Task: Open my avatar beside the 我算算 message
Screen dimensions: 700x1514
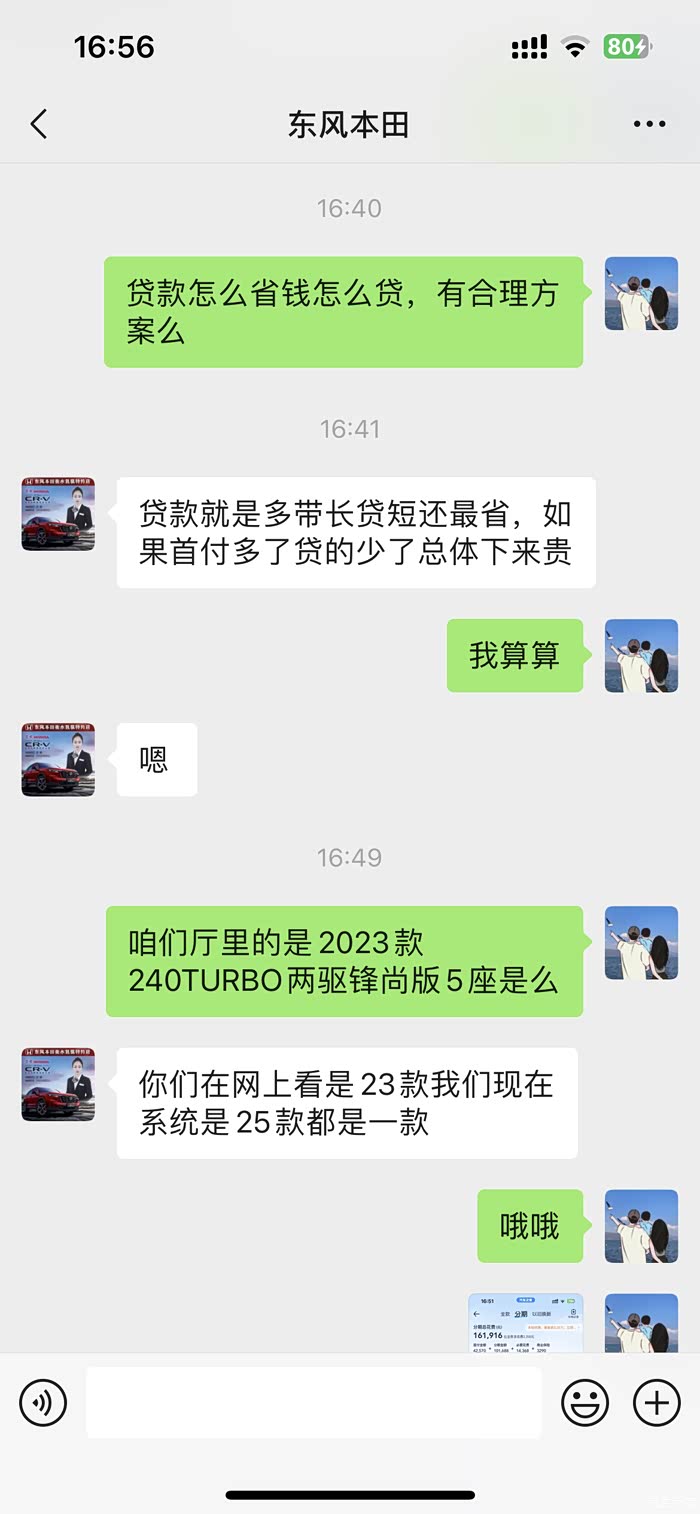Action: click(641, 656)
